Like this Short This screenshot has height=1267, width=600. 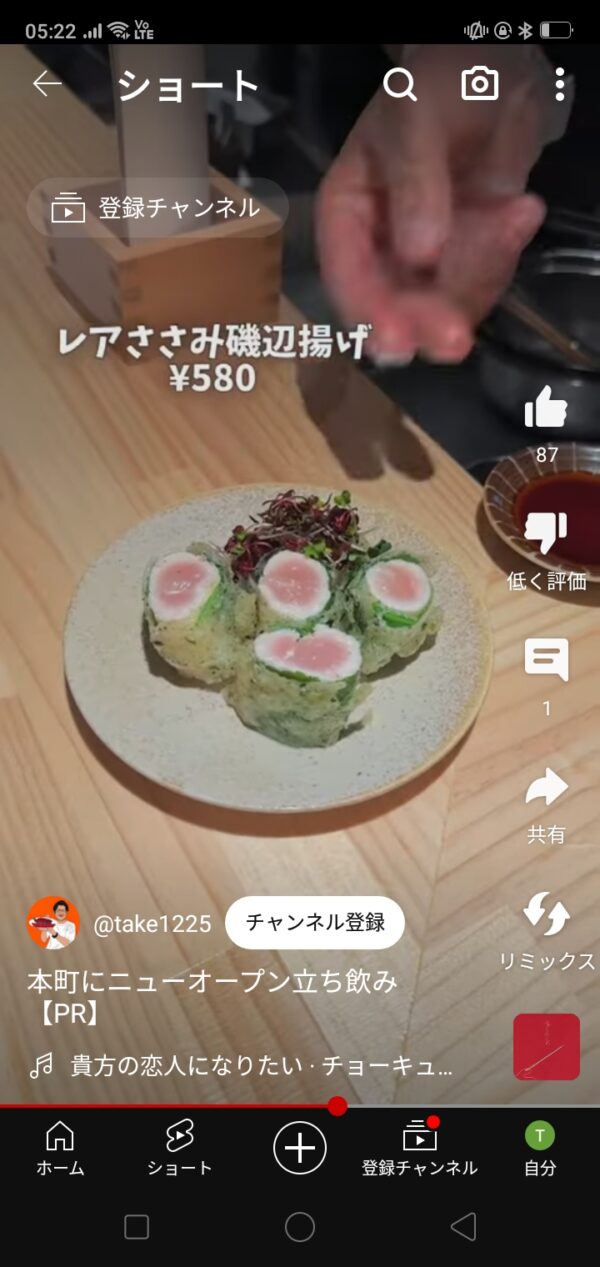tap(546, 408)
